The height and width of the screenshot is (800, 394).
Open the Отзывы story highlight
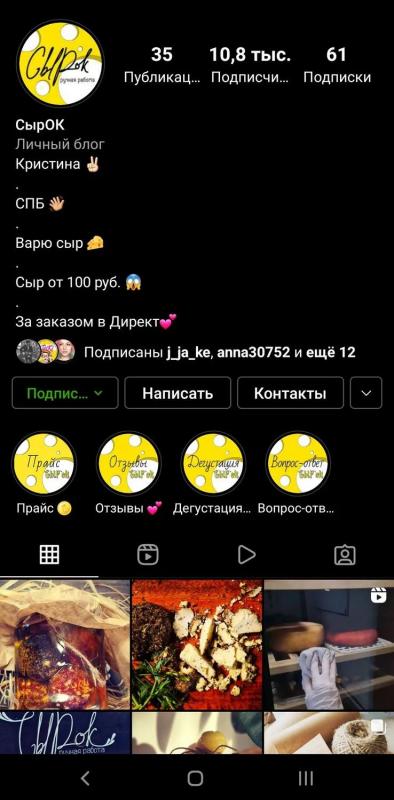(129, 463)
